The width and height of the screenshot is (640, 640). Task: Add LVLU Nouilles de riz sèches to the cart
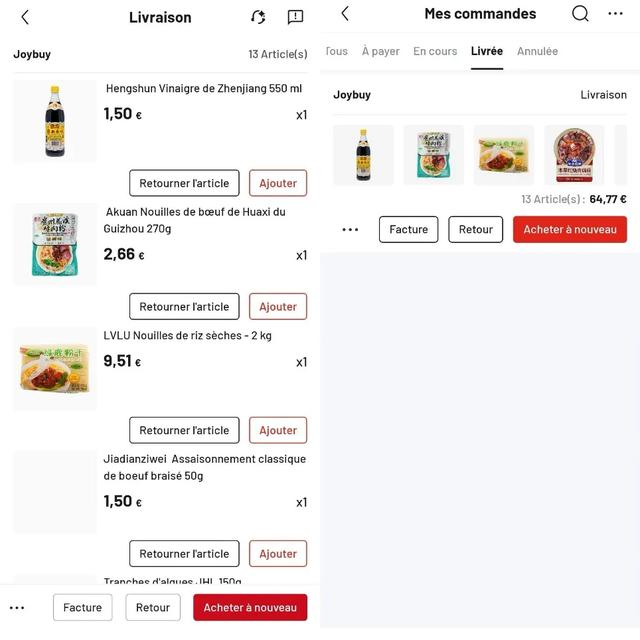[x=278, y=430]
